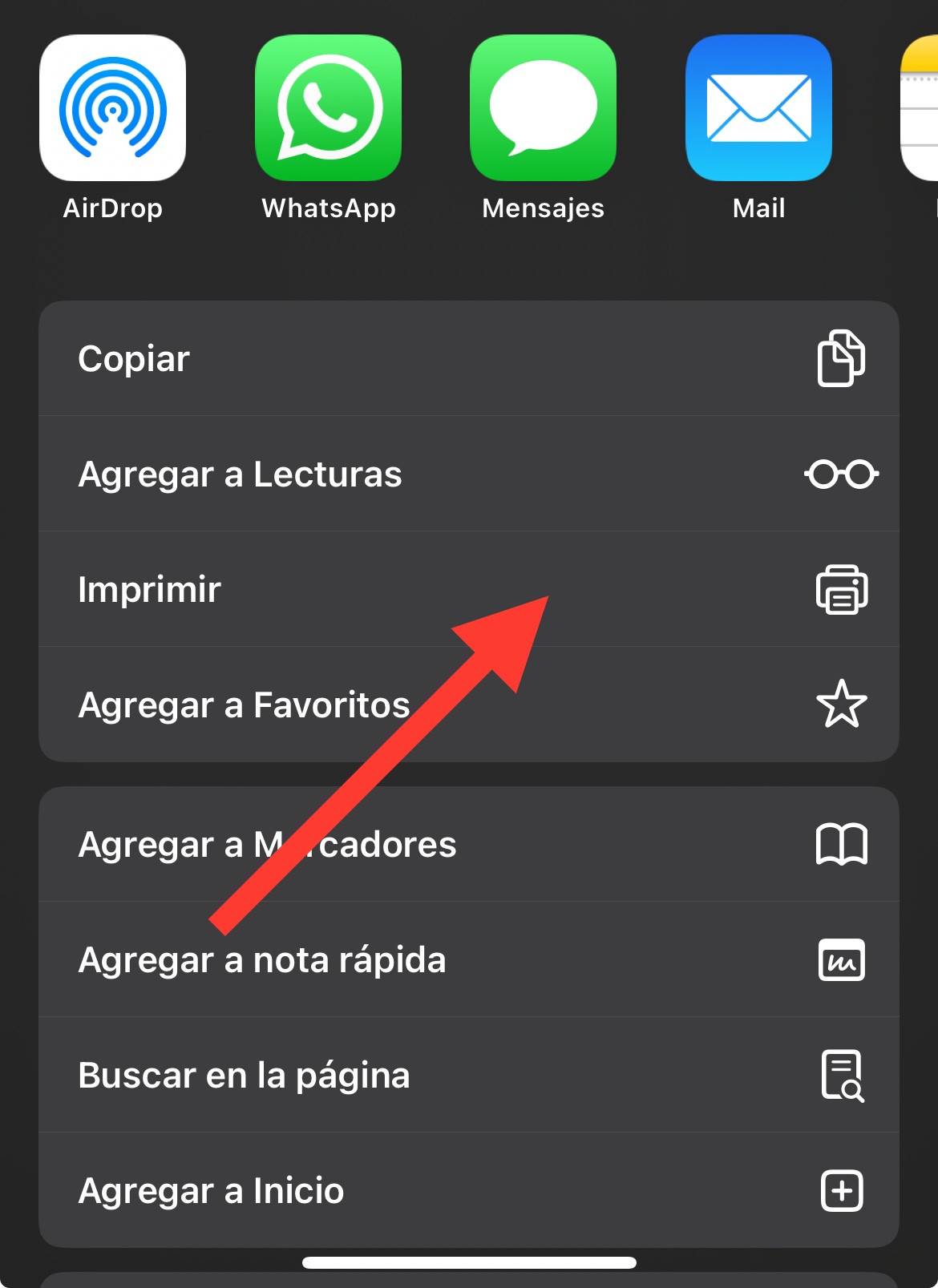The width and height of the screenshot is (938, 1288).
Task: Select the Copiar option
Action: point(468,358)
